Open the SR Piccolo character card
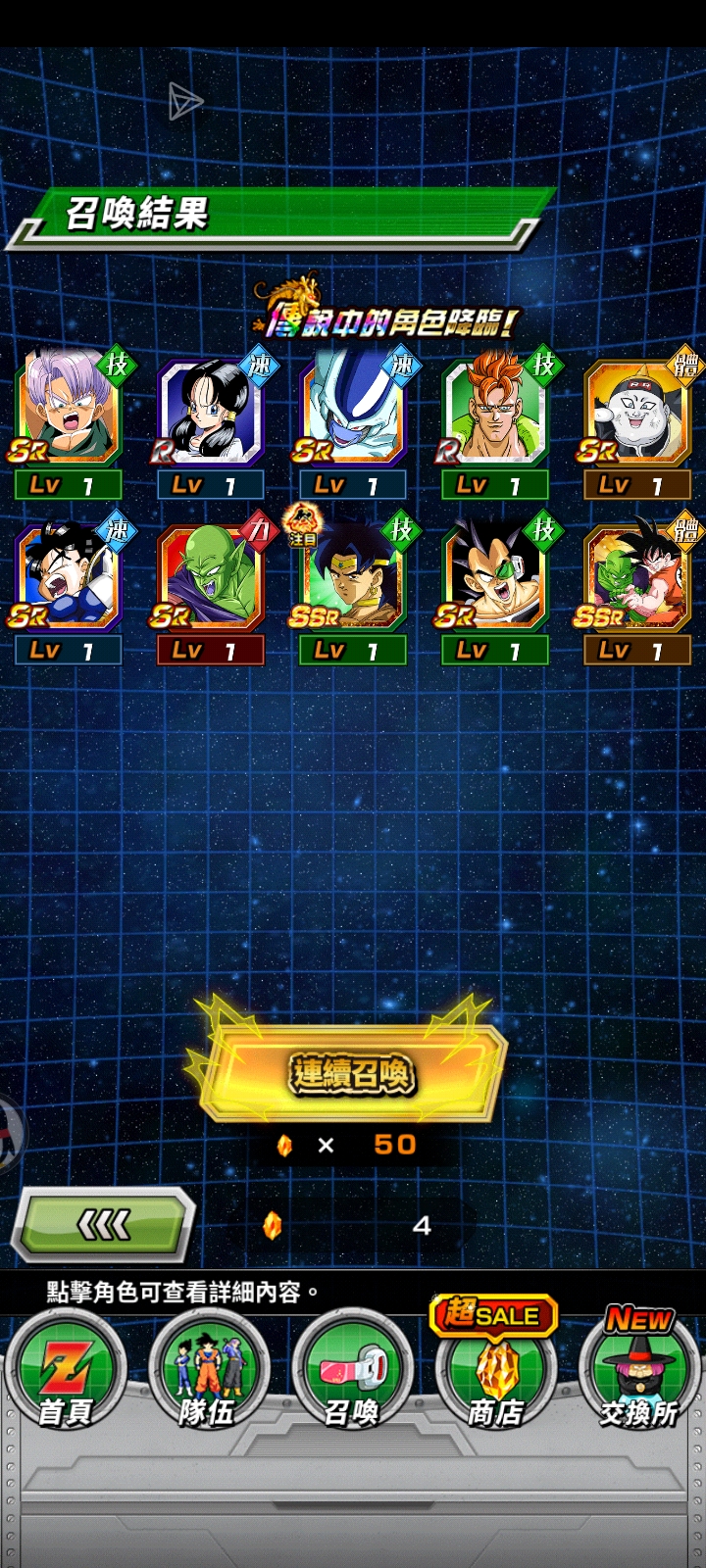706x1568 pixels. click(210, 590)
